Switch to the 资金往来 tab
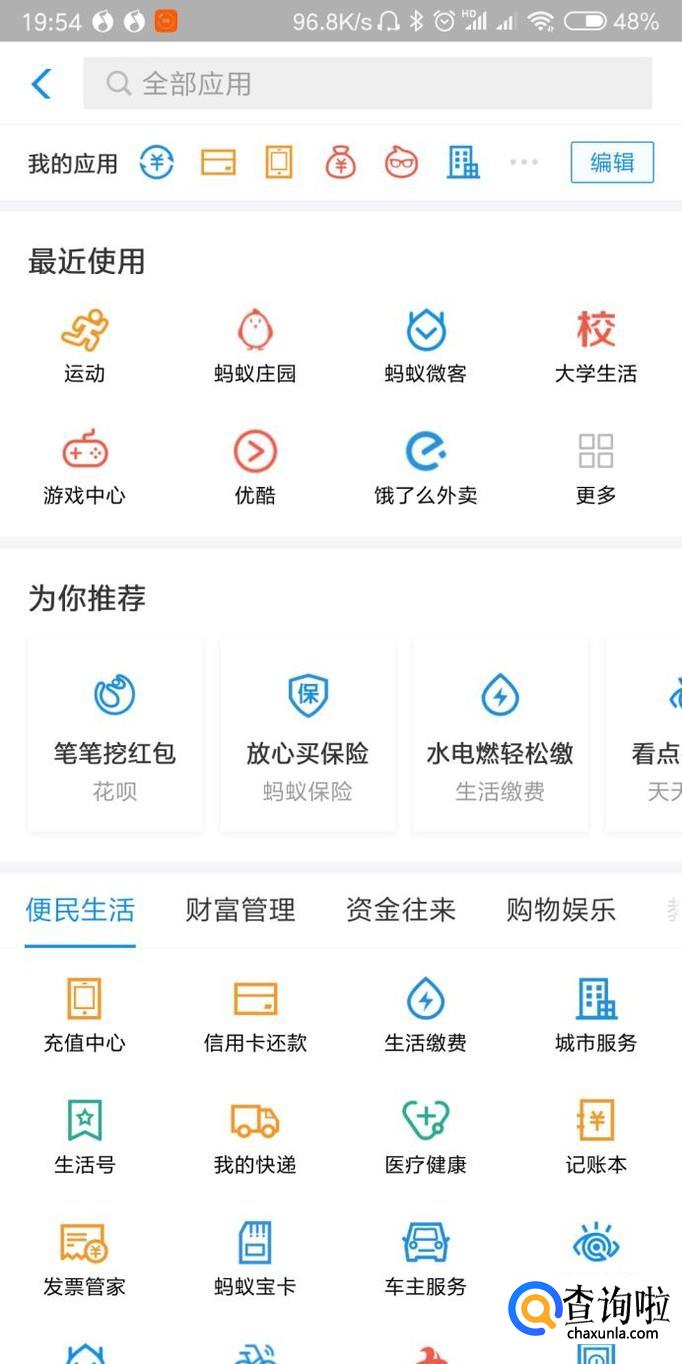This screenshot has width=682, height=1364. coord(401,910)
